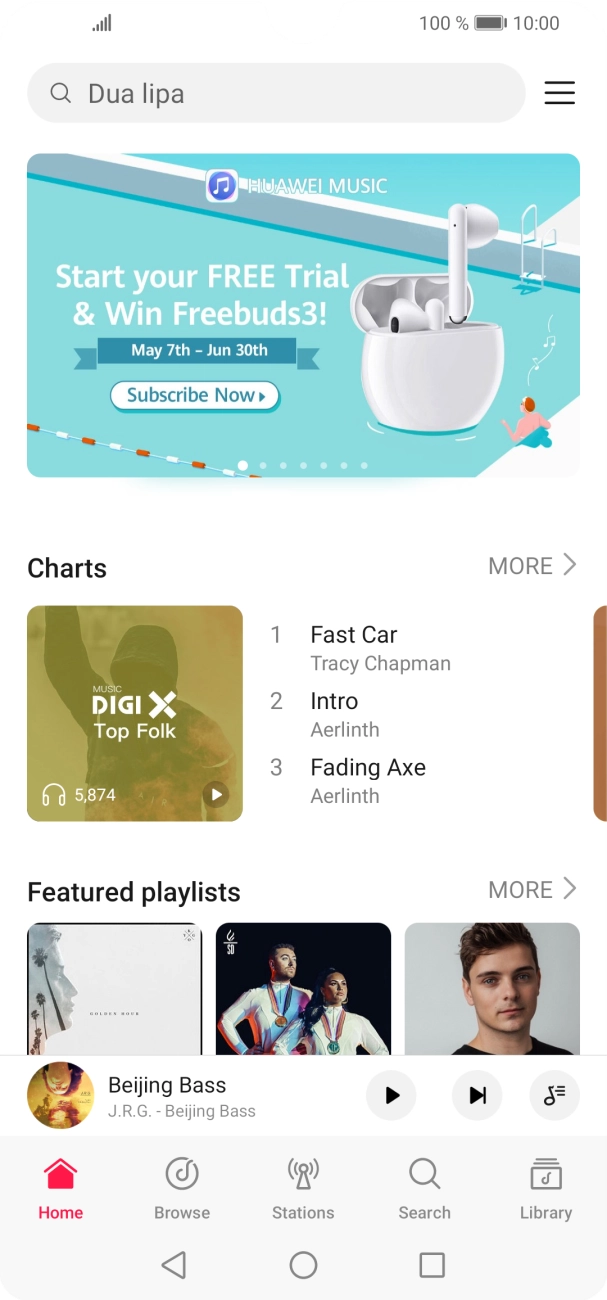Image resolution: width=607 pixels, height=1300 pixels.
Task: Select Fading Axe by Aerlinth
Action: click(367, 779)
